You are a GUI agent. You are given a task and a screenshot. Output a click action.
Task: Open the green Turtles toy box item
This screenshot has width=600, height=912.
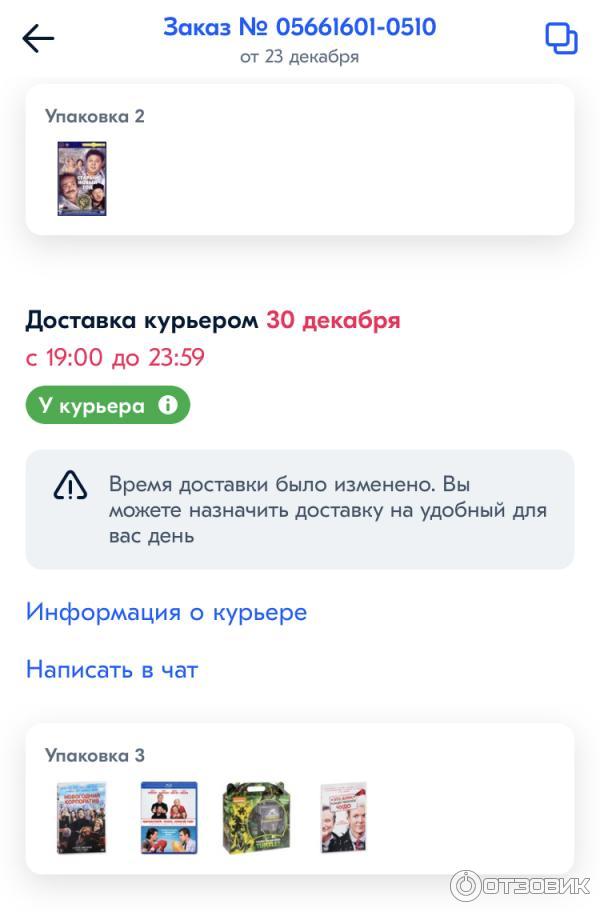point(255,818)
